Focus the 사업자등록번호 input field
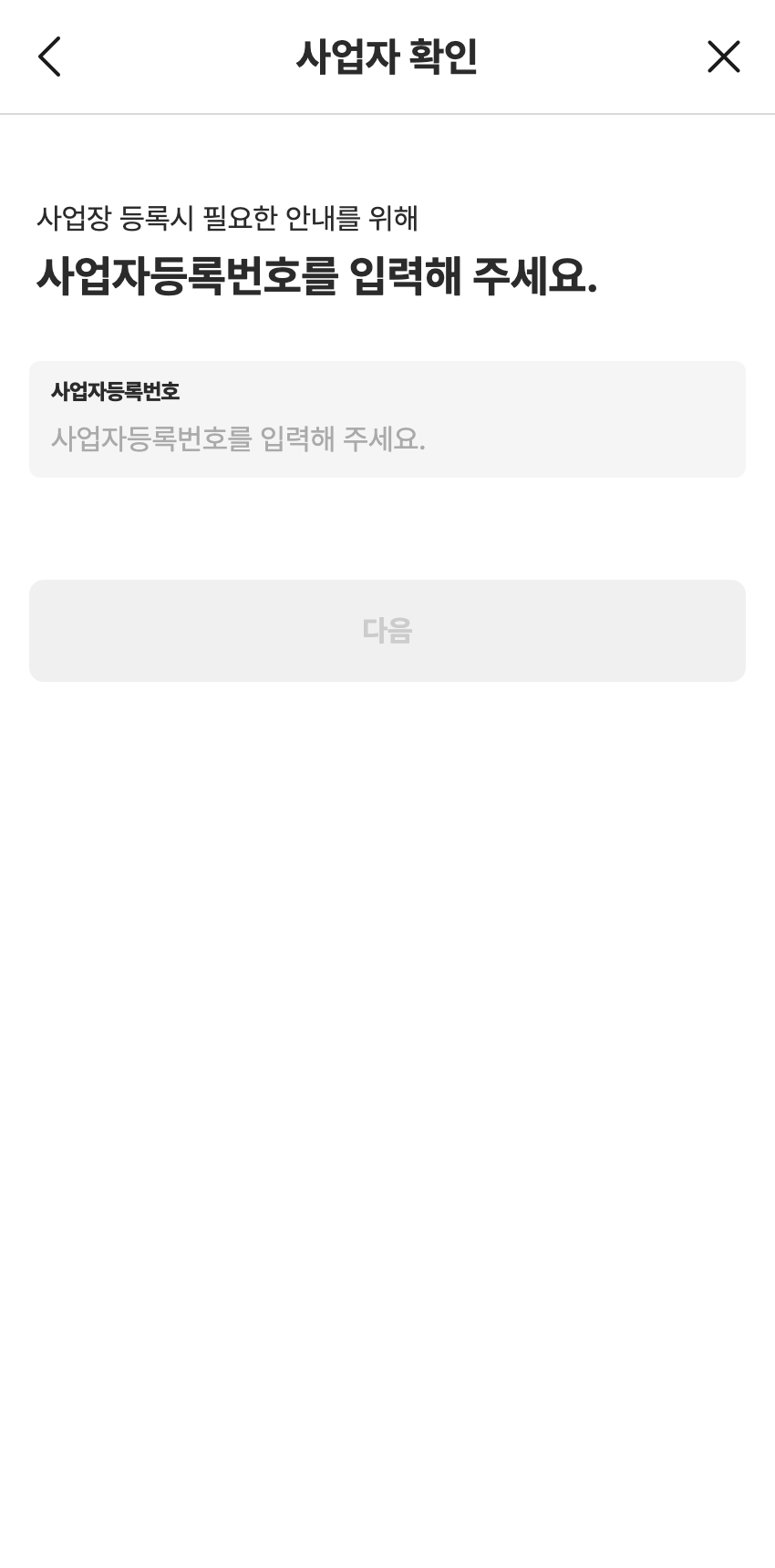775x1568 pixels. tap(387, 438)
